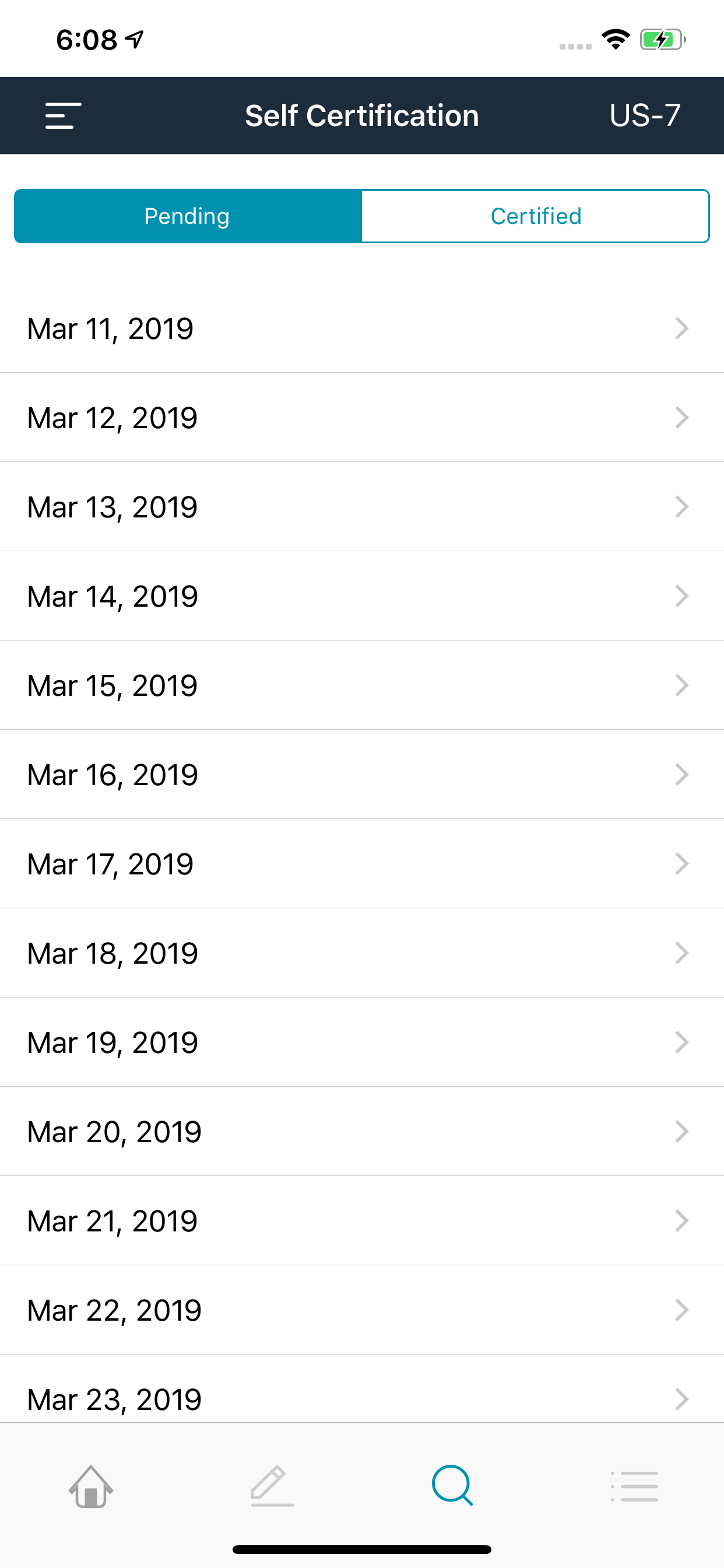Open the Mar 15, 2019 chevron
Viewport: 724px width, 1568px height.
pos(683,685)
